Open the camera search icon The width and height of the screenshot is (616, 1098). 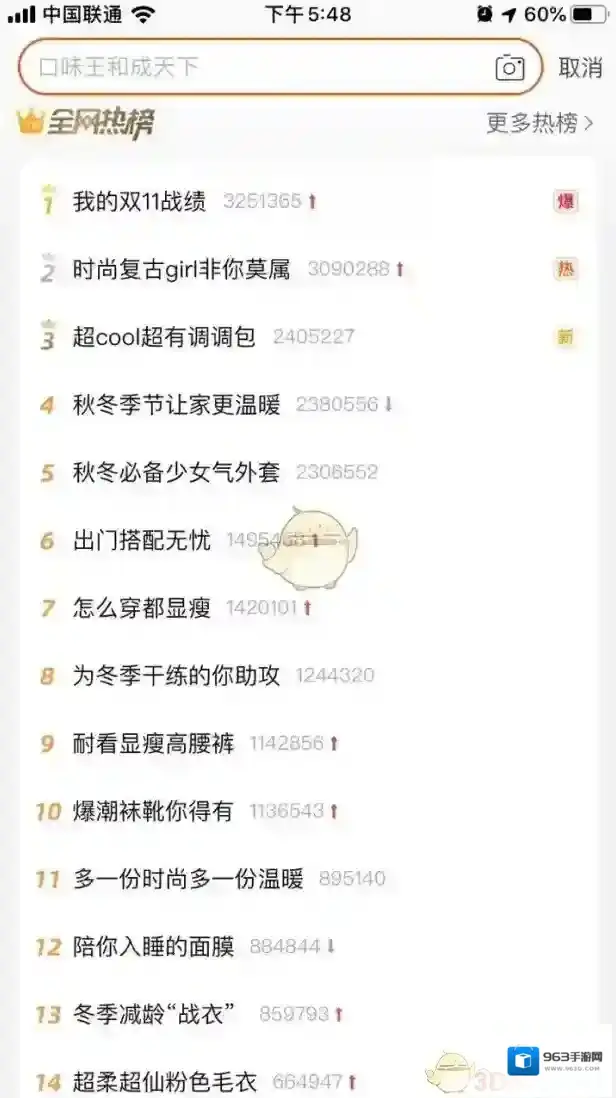click(x=510, y=68)
